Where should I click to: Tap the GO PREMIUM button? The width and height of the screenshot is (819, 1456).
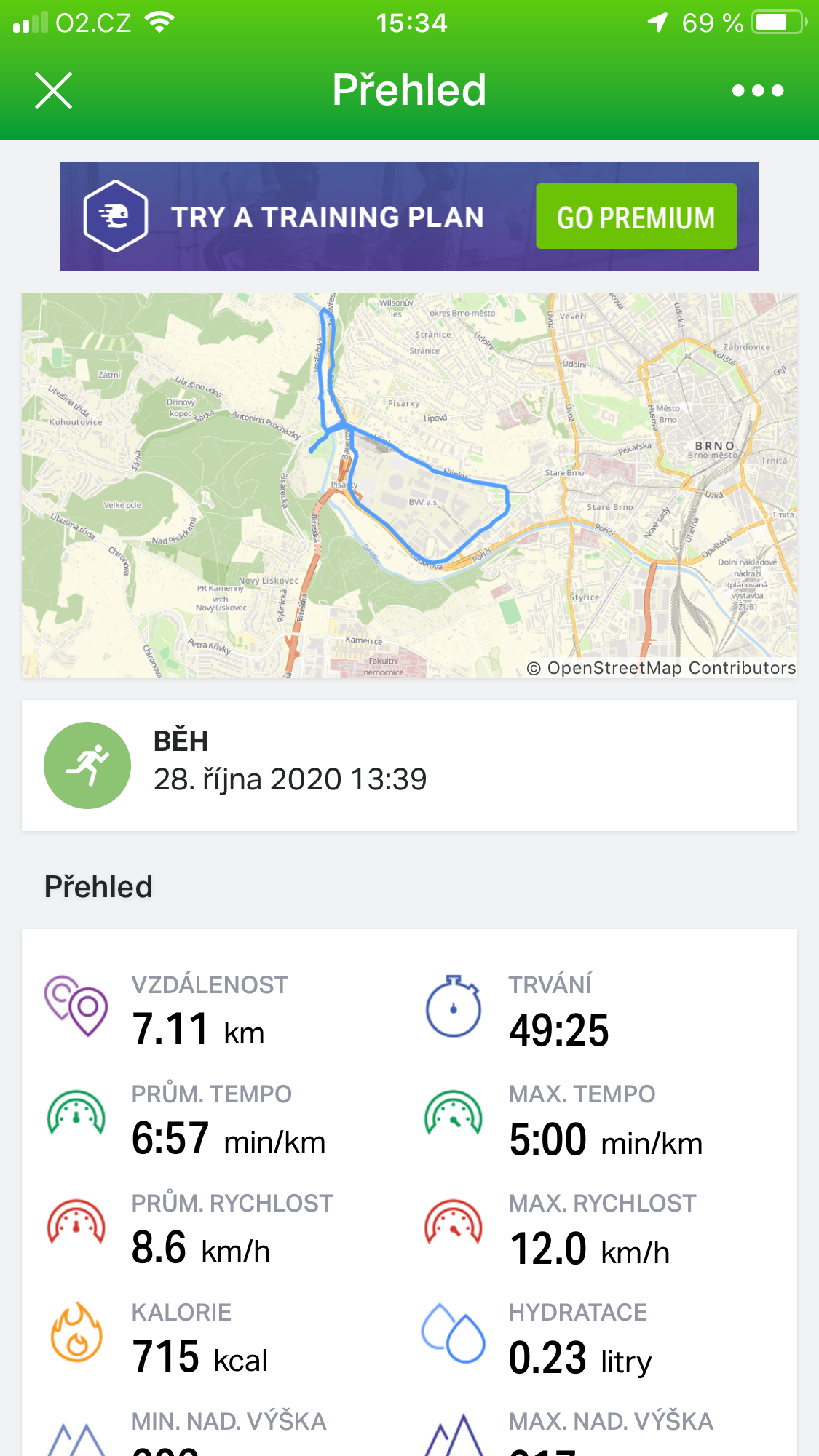pyautogui.click(x=636, y=216)
